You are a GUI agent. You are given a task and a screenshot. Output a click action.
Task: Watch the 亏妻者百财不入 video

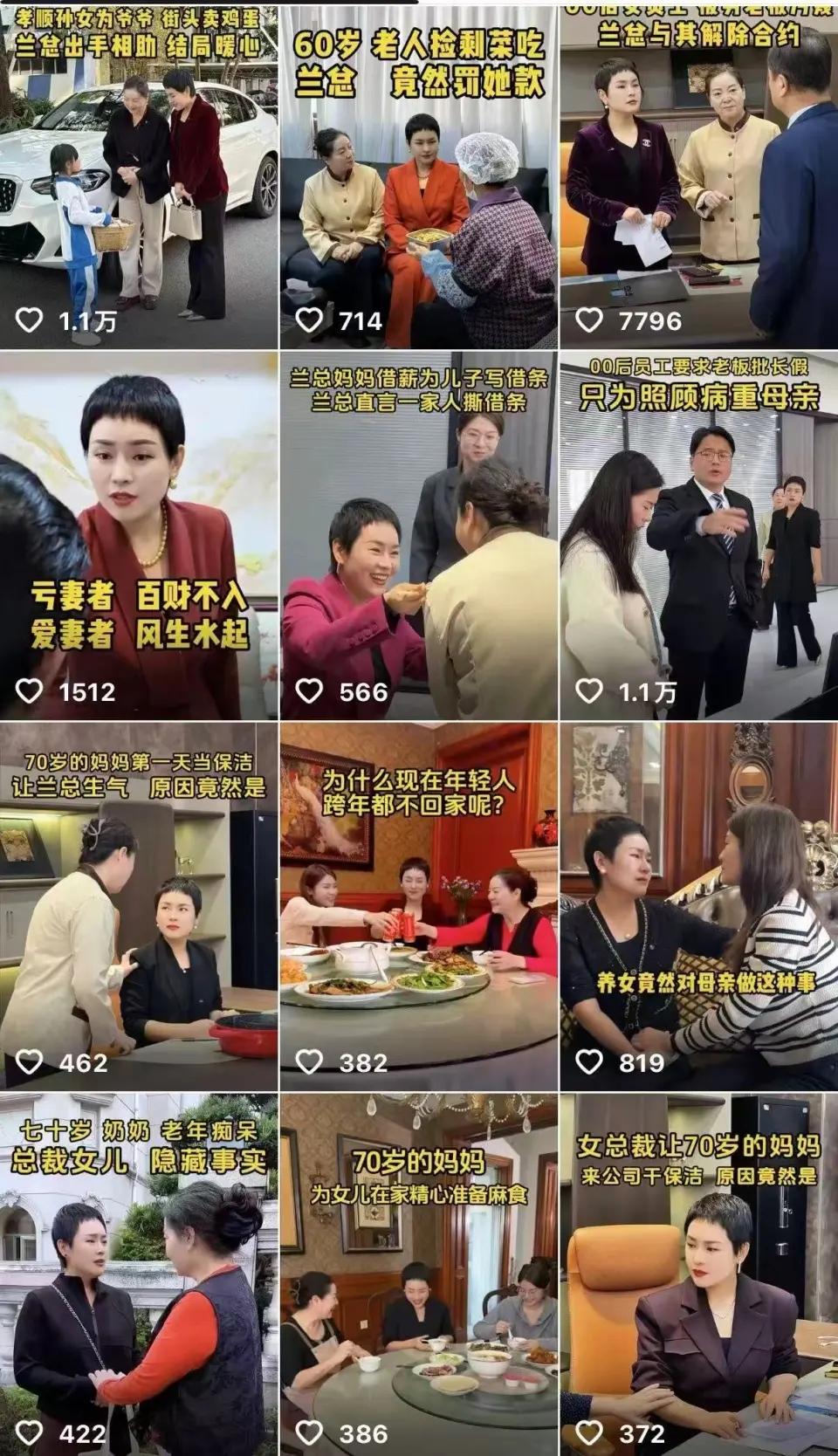pyautogui.click(x=139, y=535)
